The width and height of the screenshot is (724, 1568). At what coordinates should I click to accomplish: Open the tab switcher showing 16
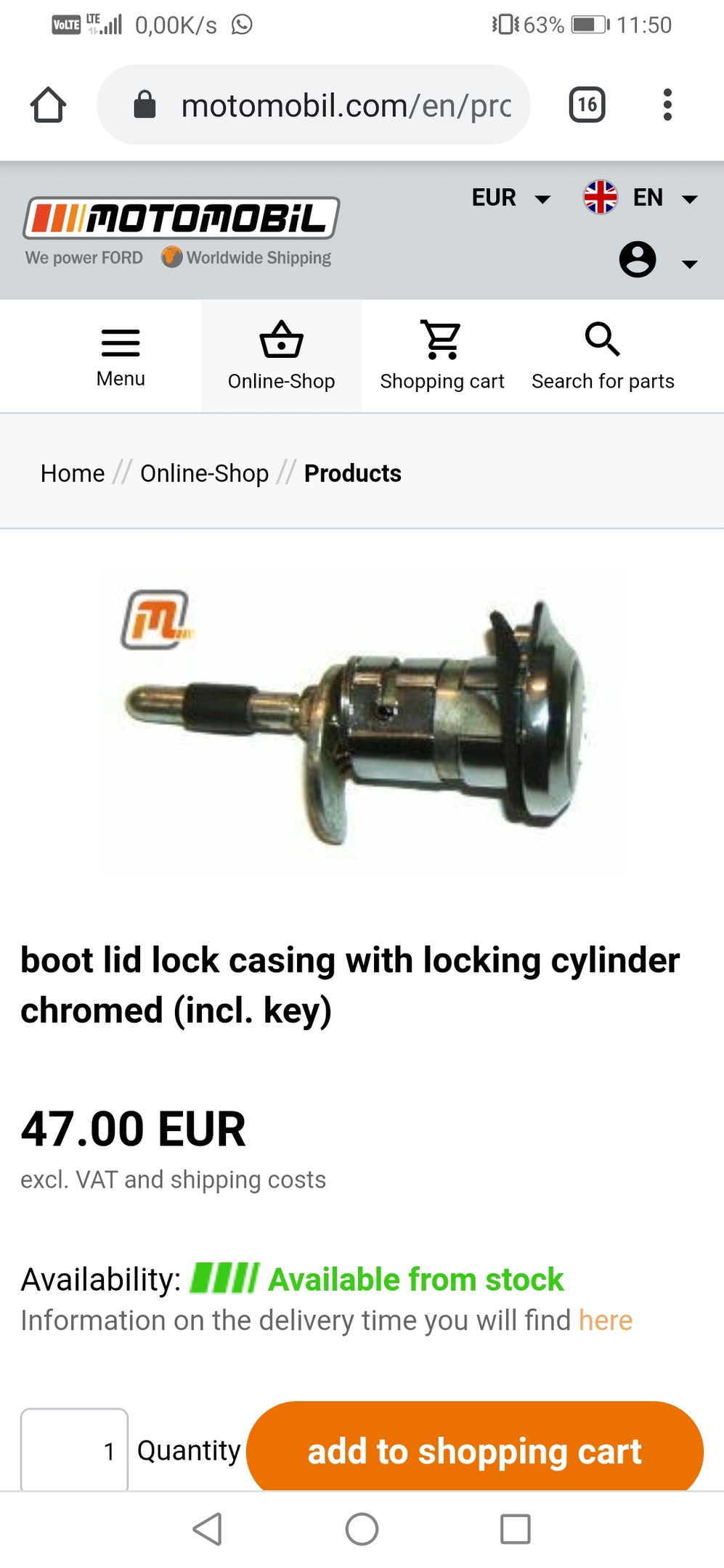[x=587, y=105]
